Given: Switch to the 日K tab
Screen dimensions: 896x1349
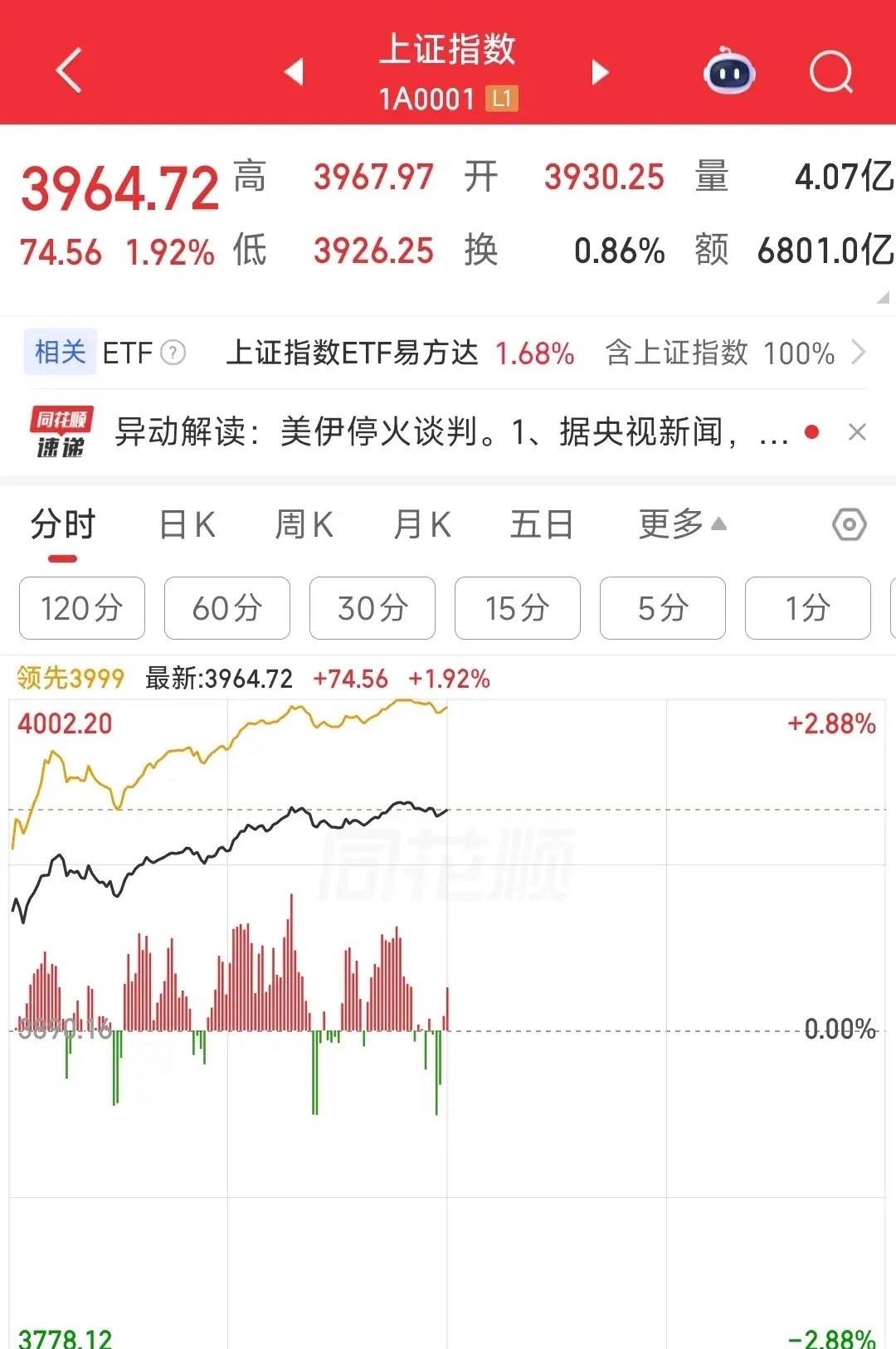Looking at the screenshot, I should pyautogui.click(x=187, y=524).
